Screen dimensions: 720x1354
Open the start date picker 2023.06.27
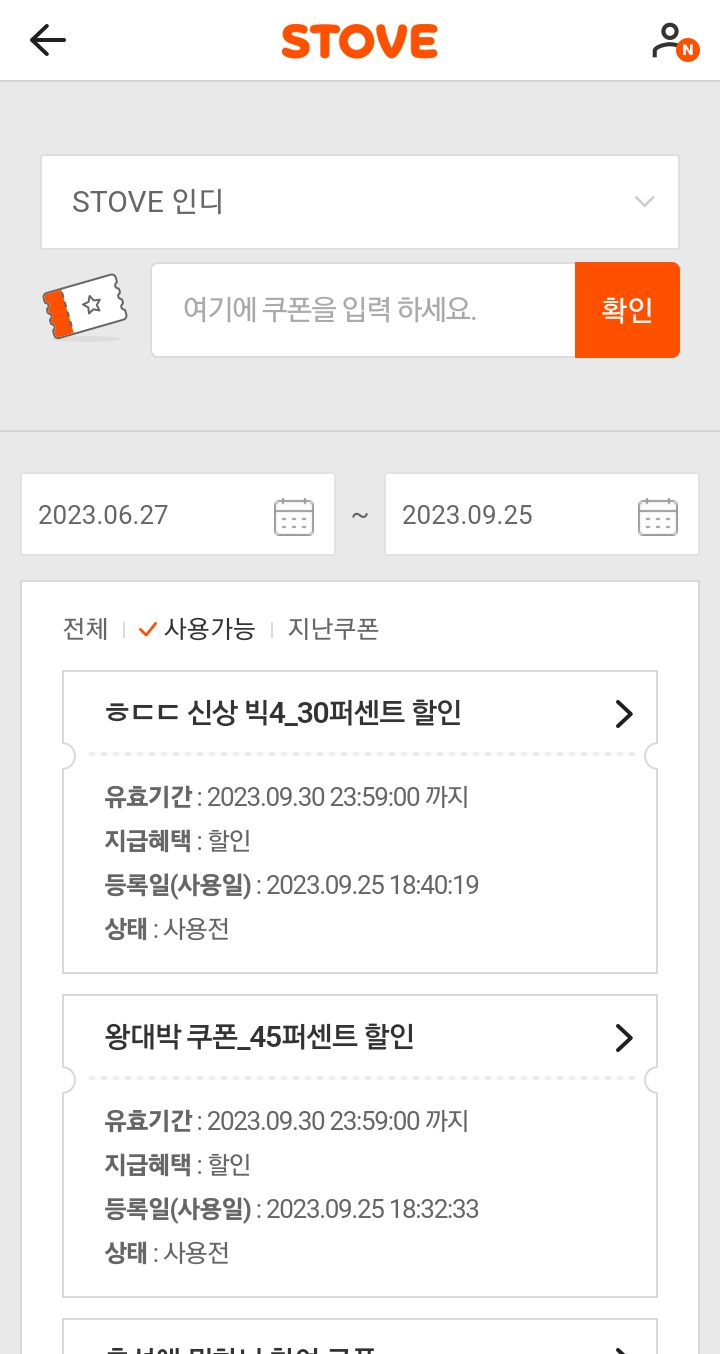pyautogui.click(x=178, y=516)
